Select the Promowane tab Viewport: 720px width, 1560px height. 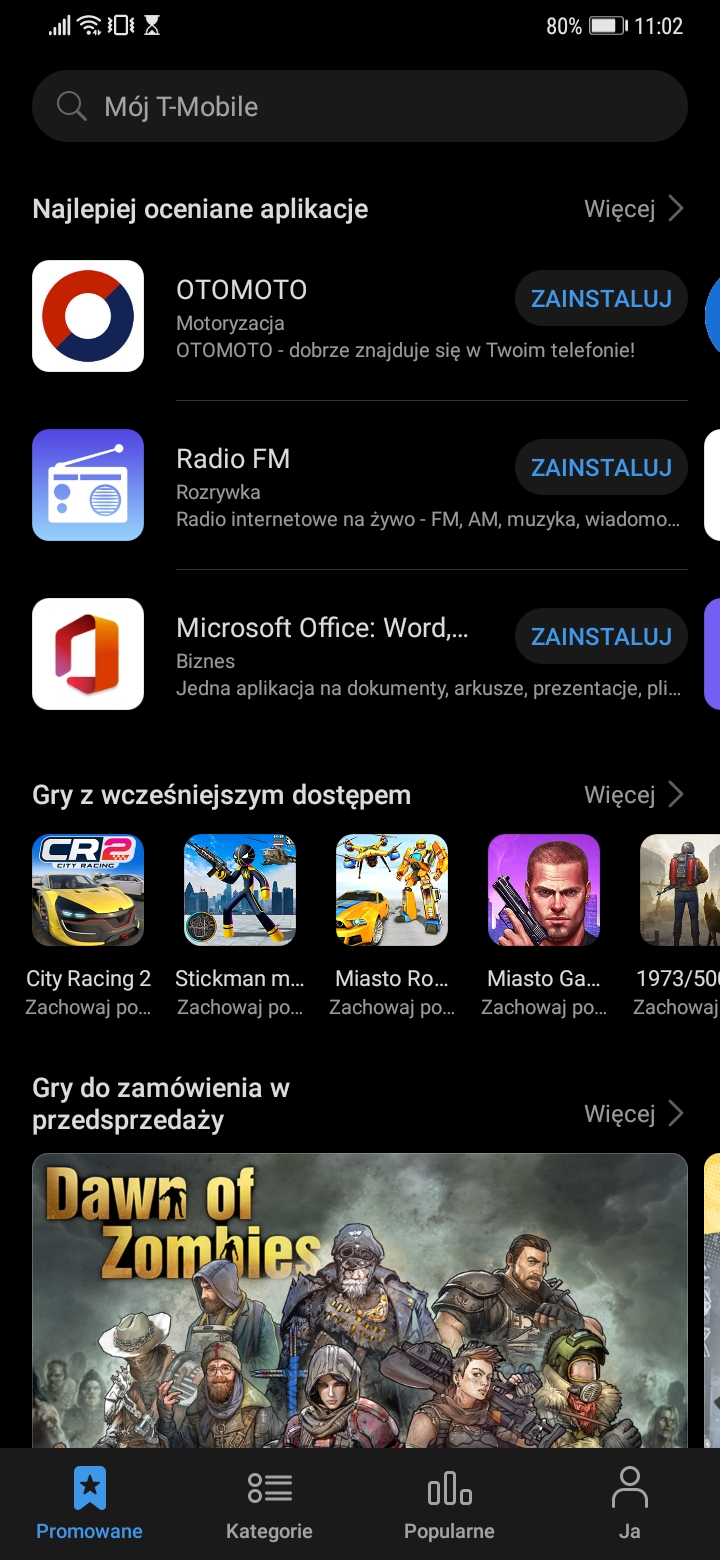coord(89,1504)
